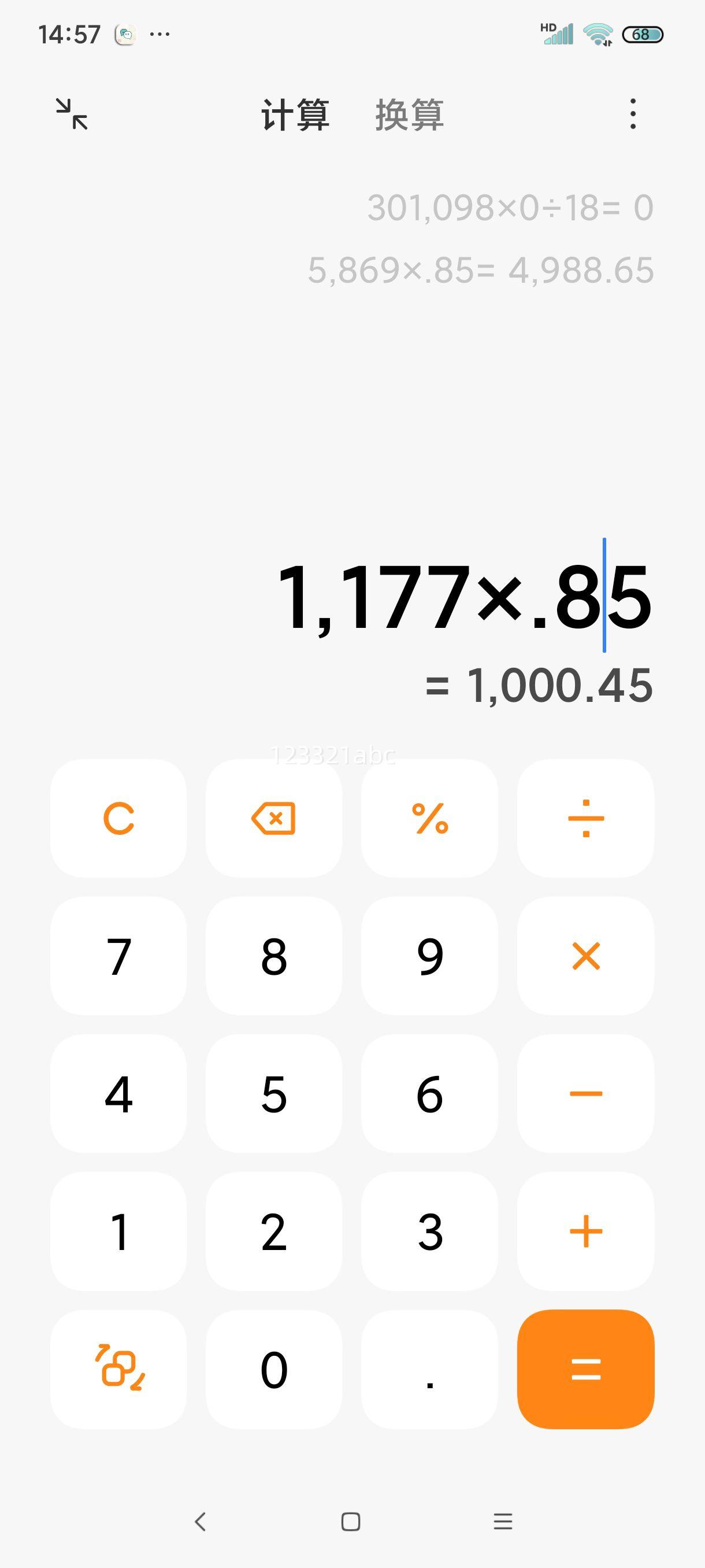The height and width of the screenshot is (1568, 705).
Task: Insert the division operator
Action: point(585,818)
